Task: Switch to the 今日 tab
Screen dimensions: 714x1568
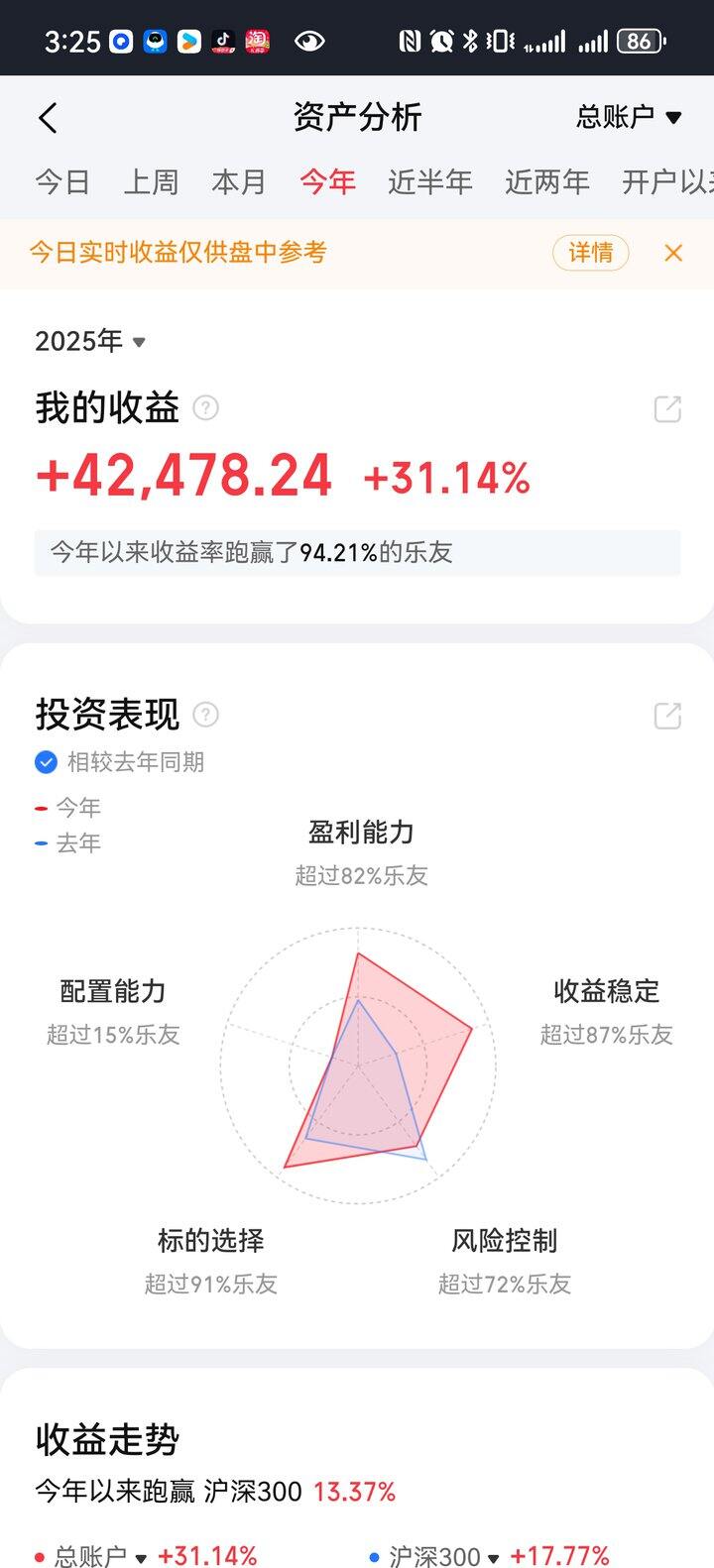Action: click(x=62, y=181)
